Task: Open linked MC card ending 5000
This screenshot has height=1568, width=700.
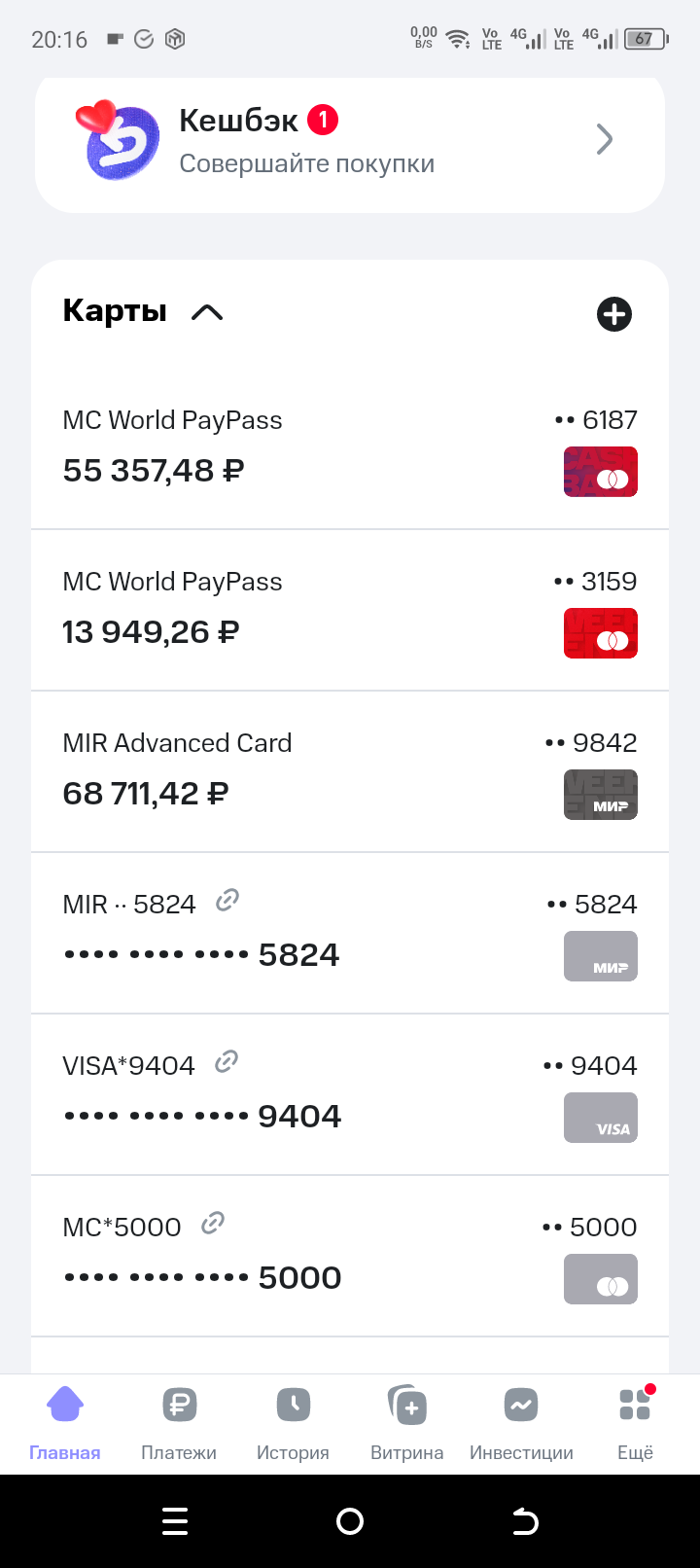Action: 350,1255
